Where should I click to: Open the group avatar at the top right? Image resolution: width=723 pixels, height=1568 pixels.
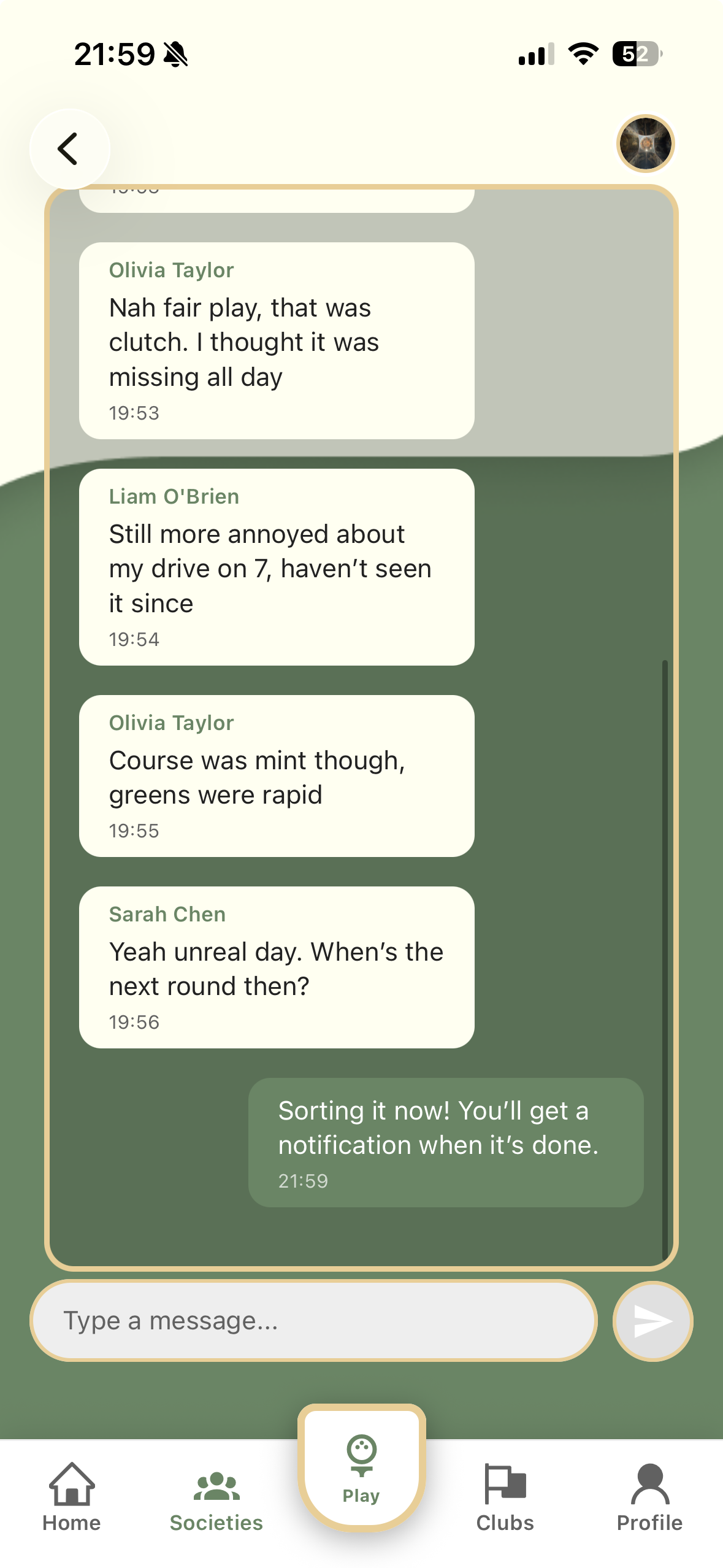pyautogui.click(x=646, y=144)
